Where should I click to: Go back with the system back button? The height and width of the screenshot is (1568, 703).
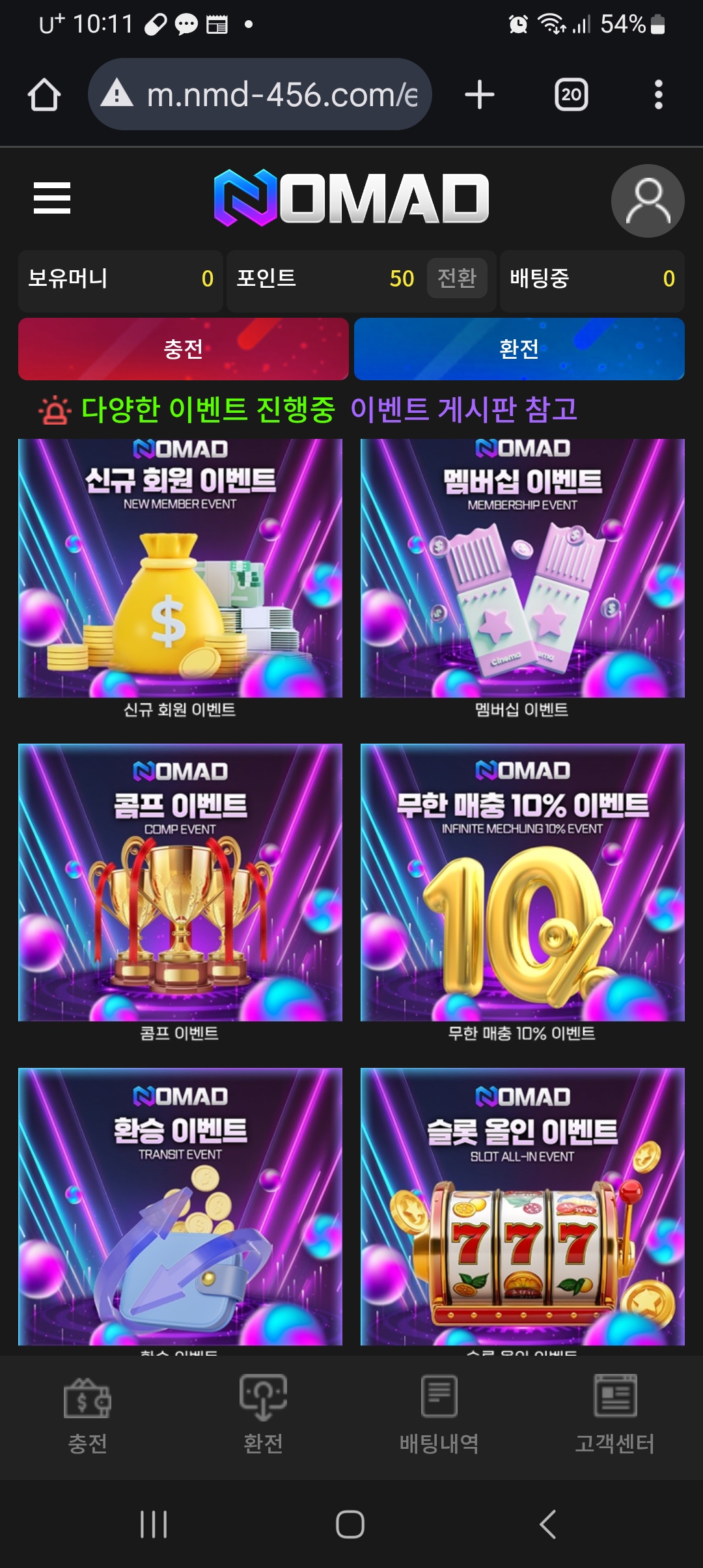547,1524
